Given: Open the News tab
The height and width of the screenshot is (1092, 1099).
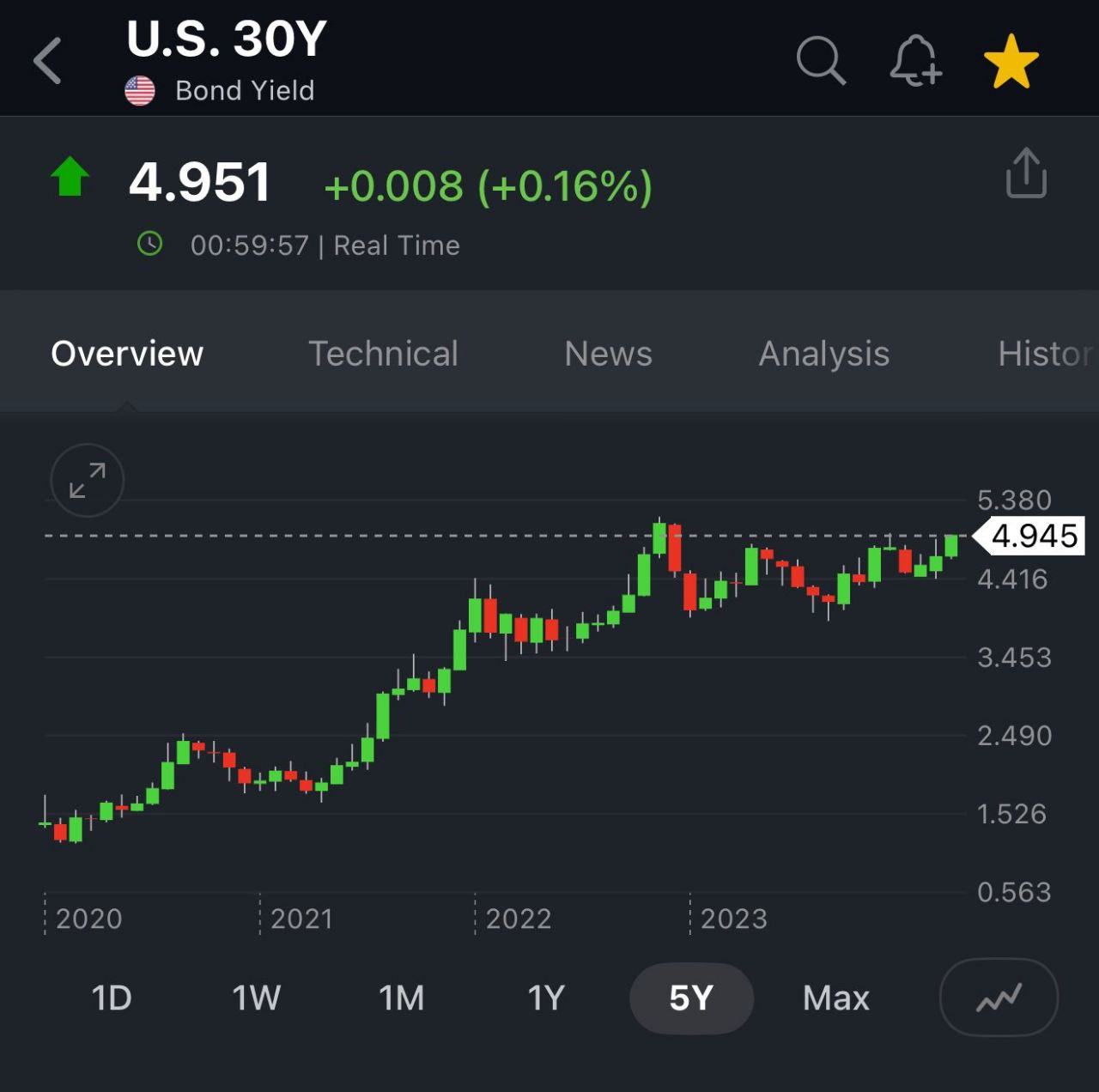Looking at the screenshot, I should coord(608,354).
